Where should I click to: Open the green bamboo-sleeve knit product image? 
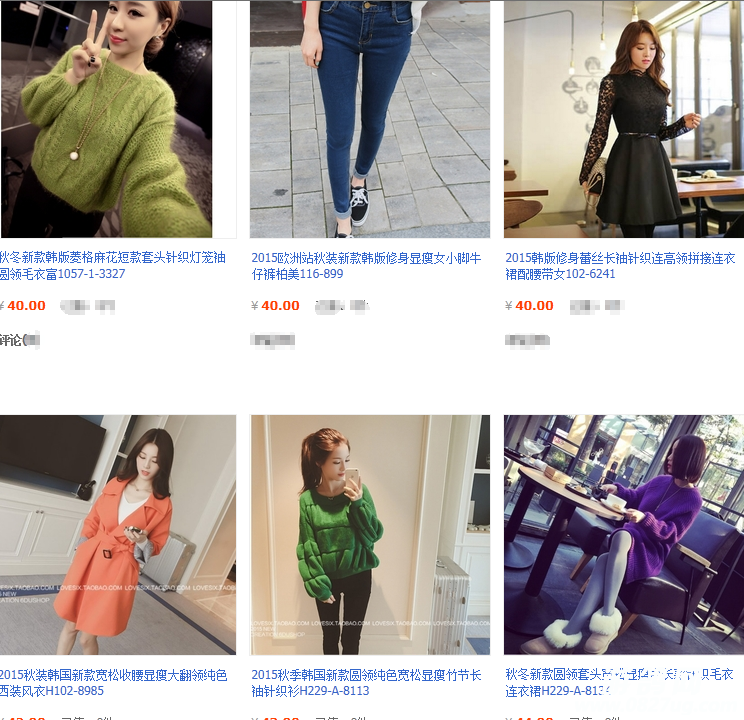(x=369, y=535)
